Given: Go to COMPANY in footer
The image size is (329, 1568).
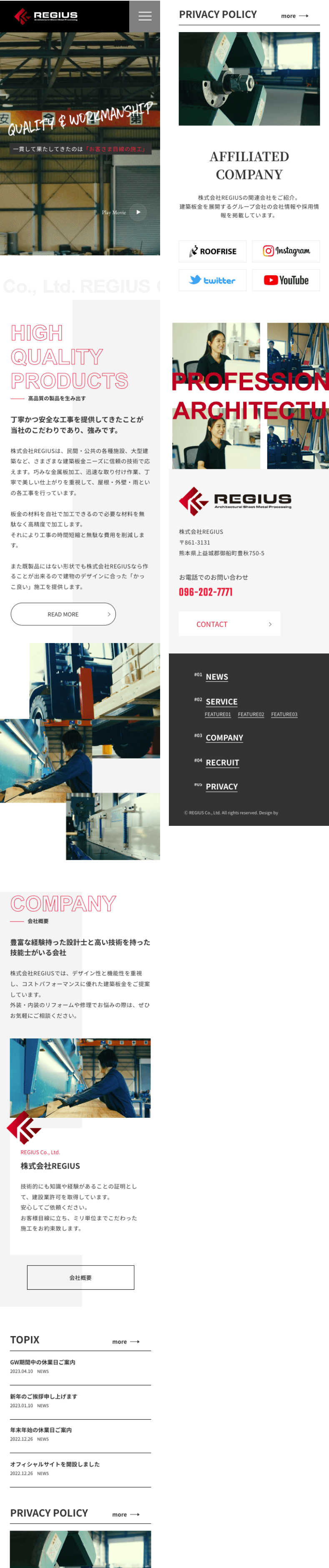Looking at the screenshot, I should pos(224,737).
